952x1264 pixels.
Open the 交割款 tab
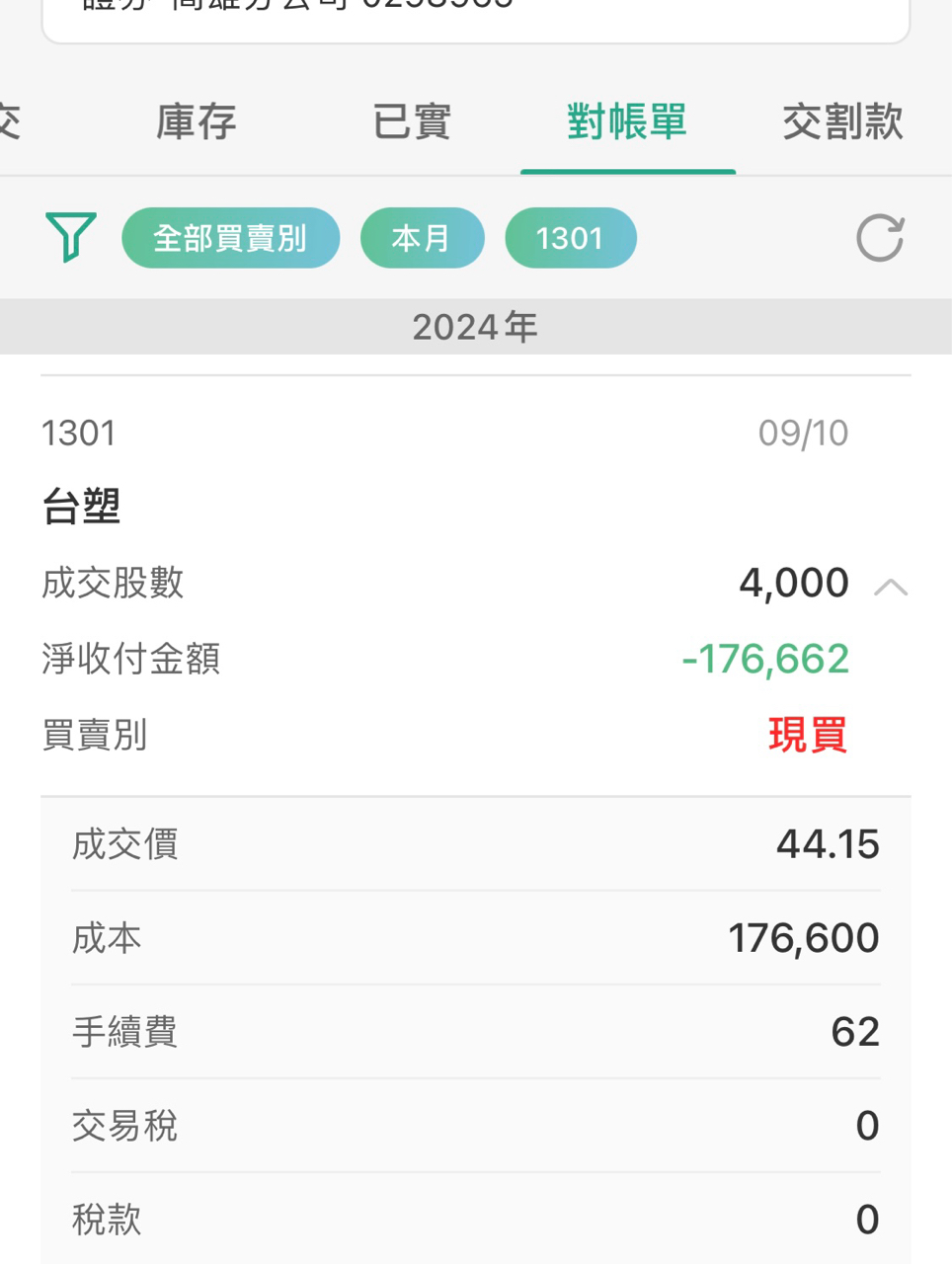point(842,122)
